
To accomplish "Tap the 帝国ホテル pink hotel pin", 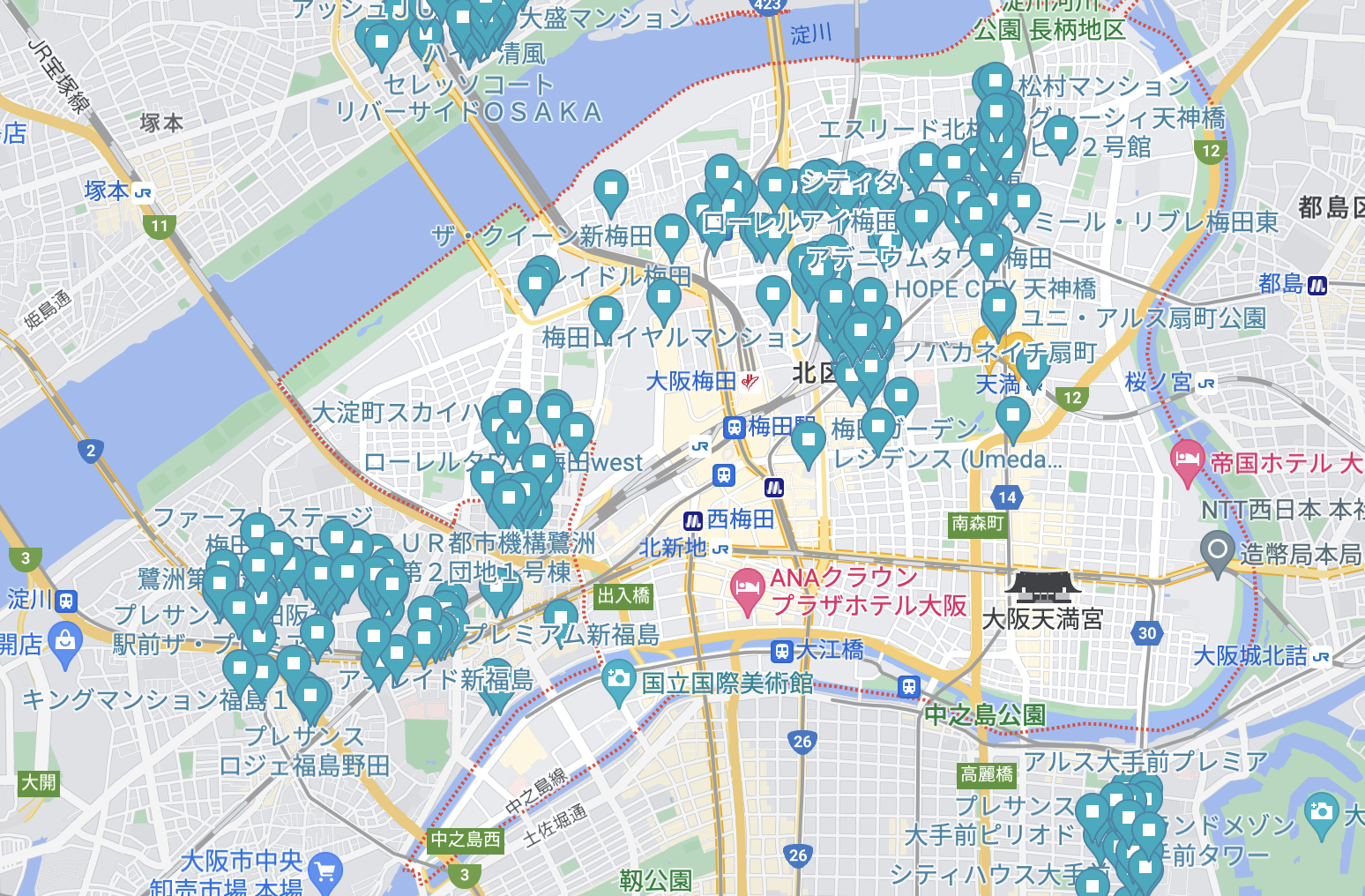I will coord(1187,460).
